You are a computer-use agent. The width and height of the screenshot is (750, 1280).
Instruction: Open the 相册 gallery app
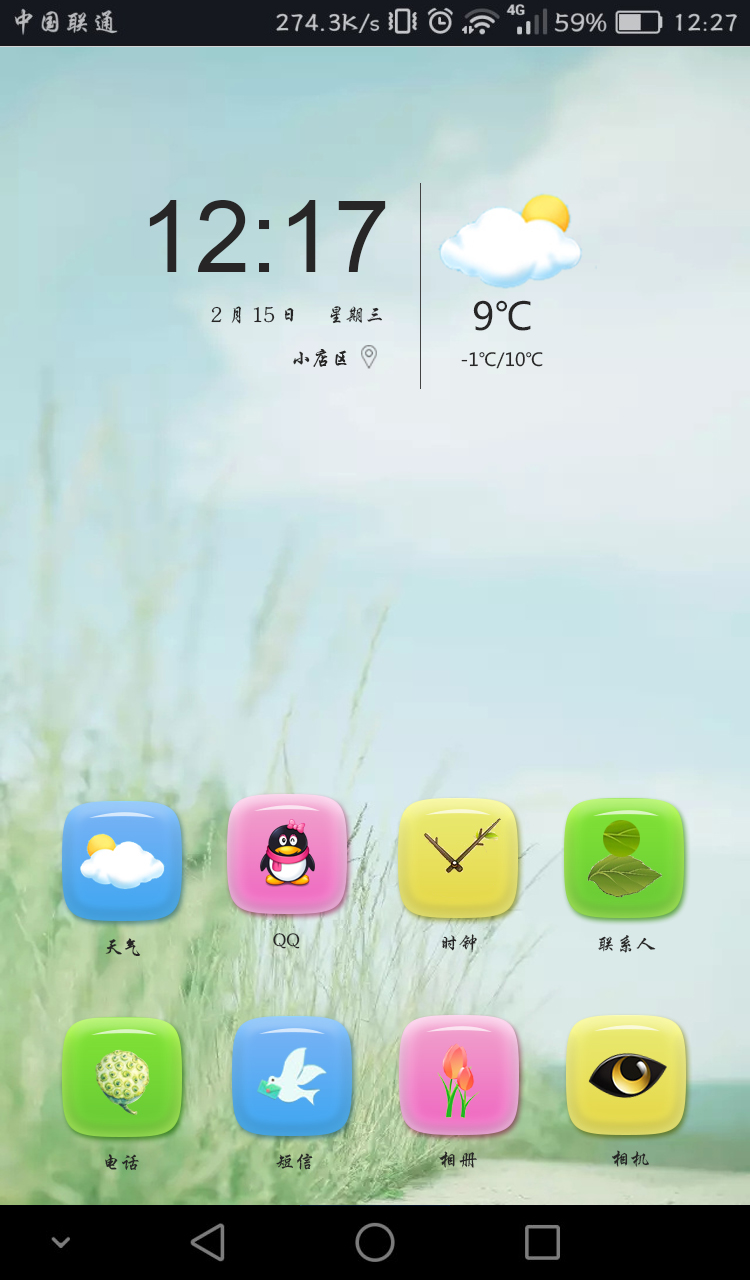458,1076
